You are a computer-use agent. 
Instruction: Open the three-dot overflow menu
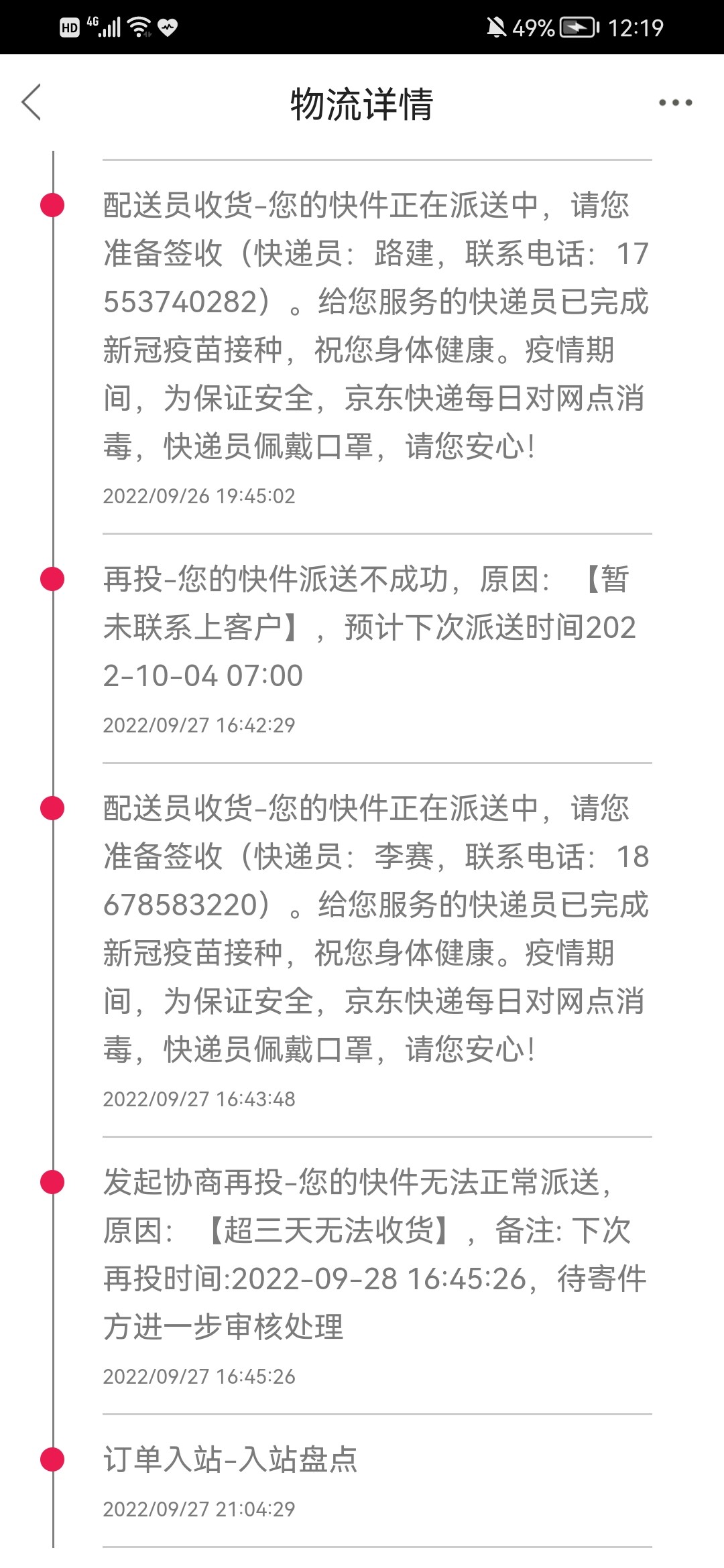[675, 103]
